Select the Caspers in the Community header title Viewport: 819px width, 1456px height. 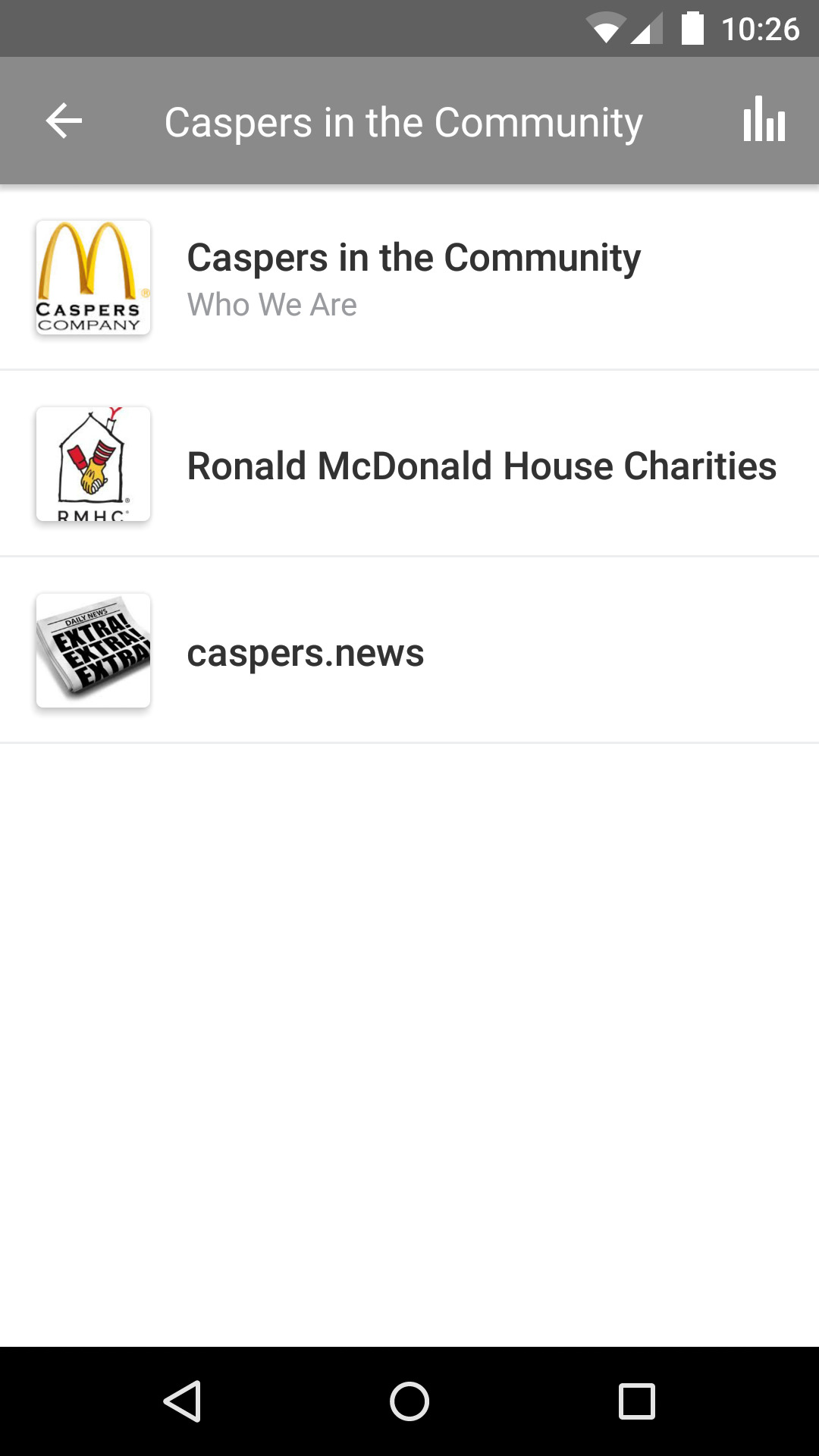coord(404,120)
